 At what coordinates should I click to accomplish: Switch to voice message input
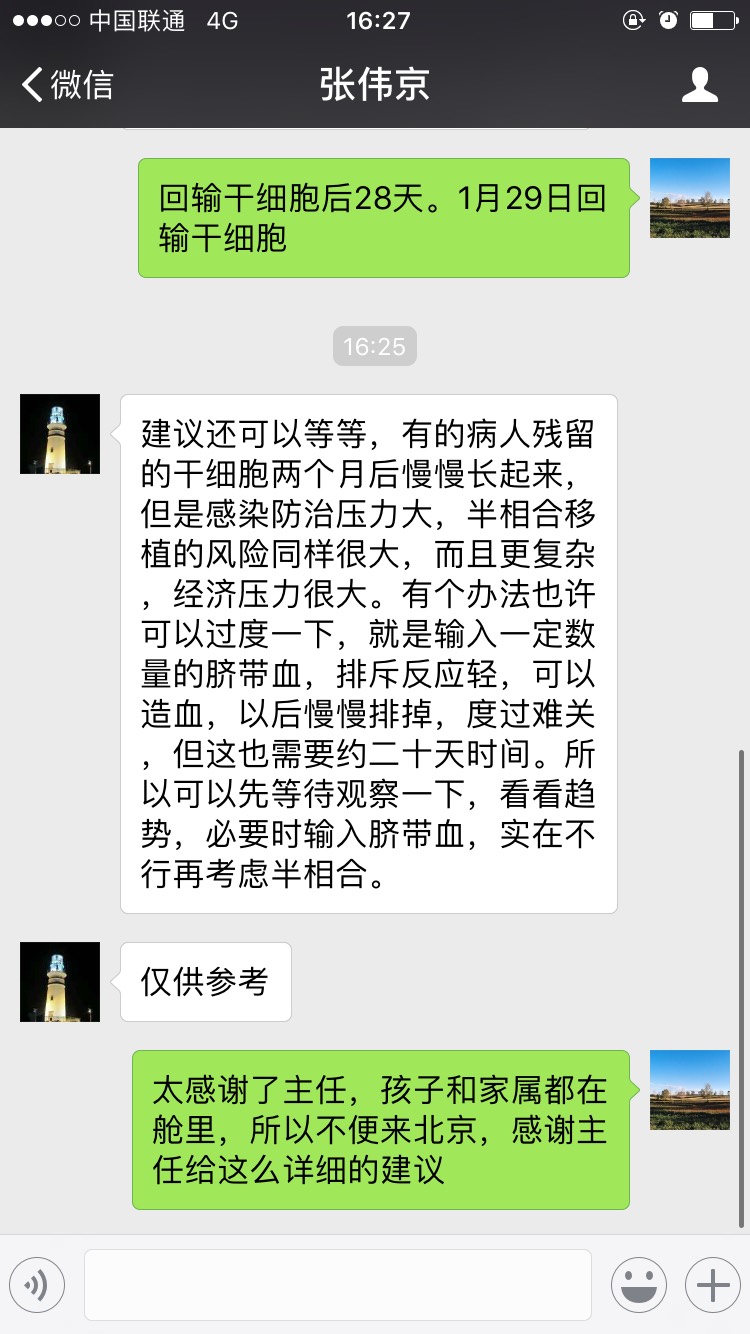coord(37,1285)
